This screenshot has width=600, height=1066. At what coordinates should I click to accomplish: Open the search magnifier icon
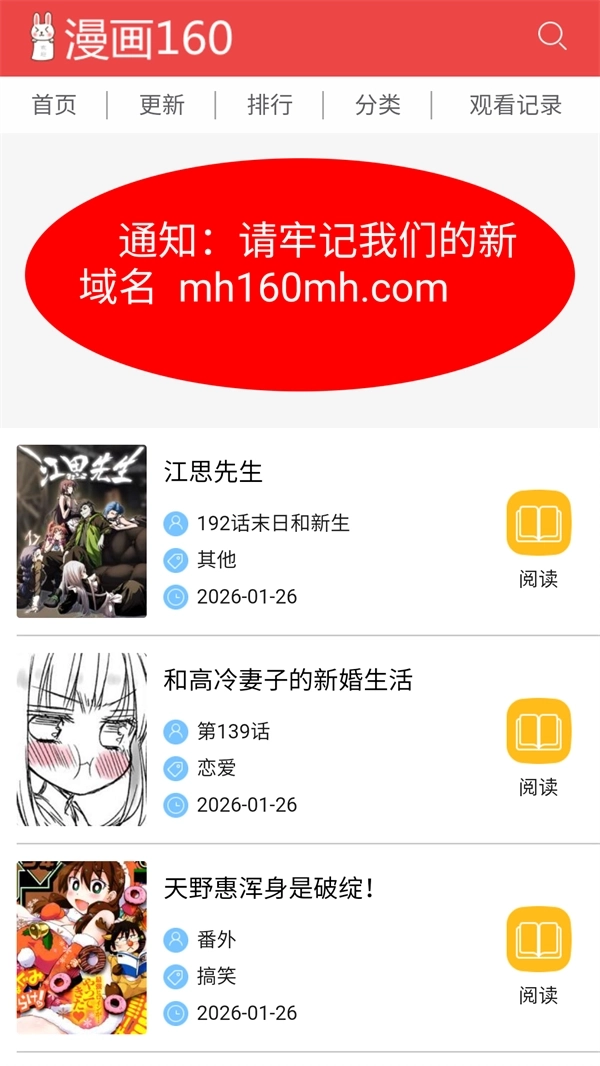[552, 37]
